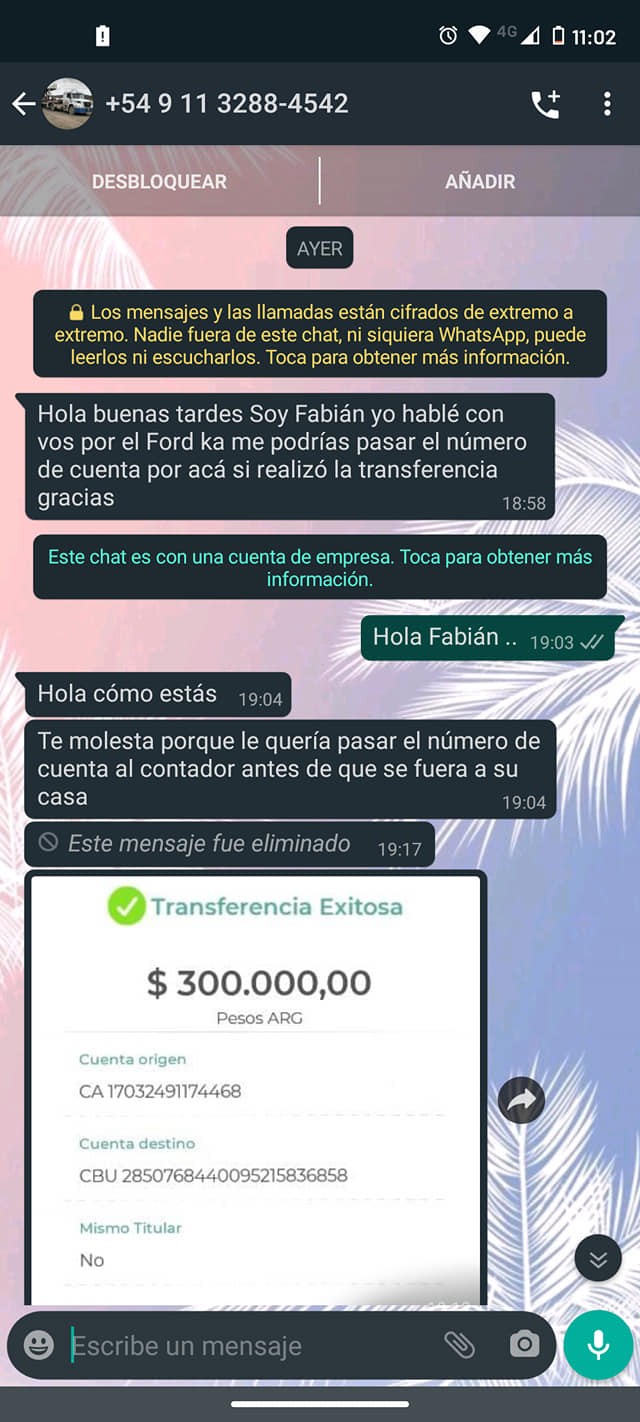Tap DESBLOQUEAR to unblock the contact
Image resolution: width=640 pixels, height=1422 pixels.
pos(159,181)
